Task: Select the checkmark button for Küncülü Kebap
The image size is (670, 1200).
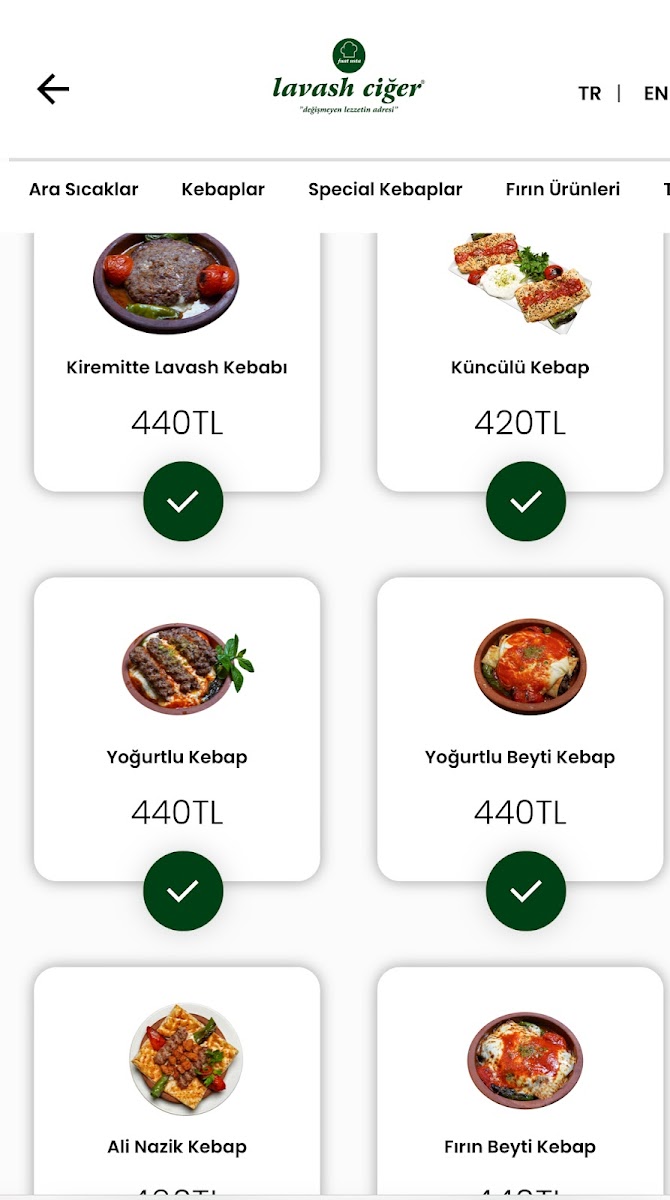Action: [x=526, y=501]
